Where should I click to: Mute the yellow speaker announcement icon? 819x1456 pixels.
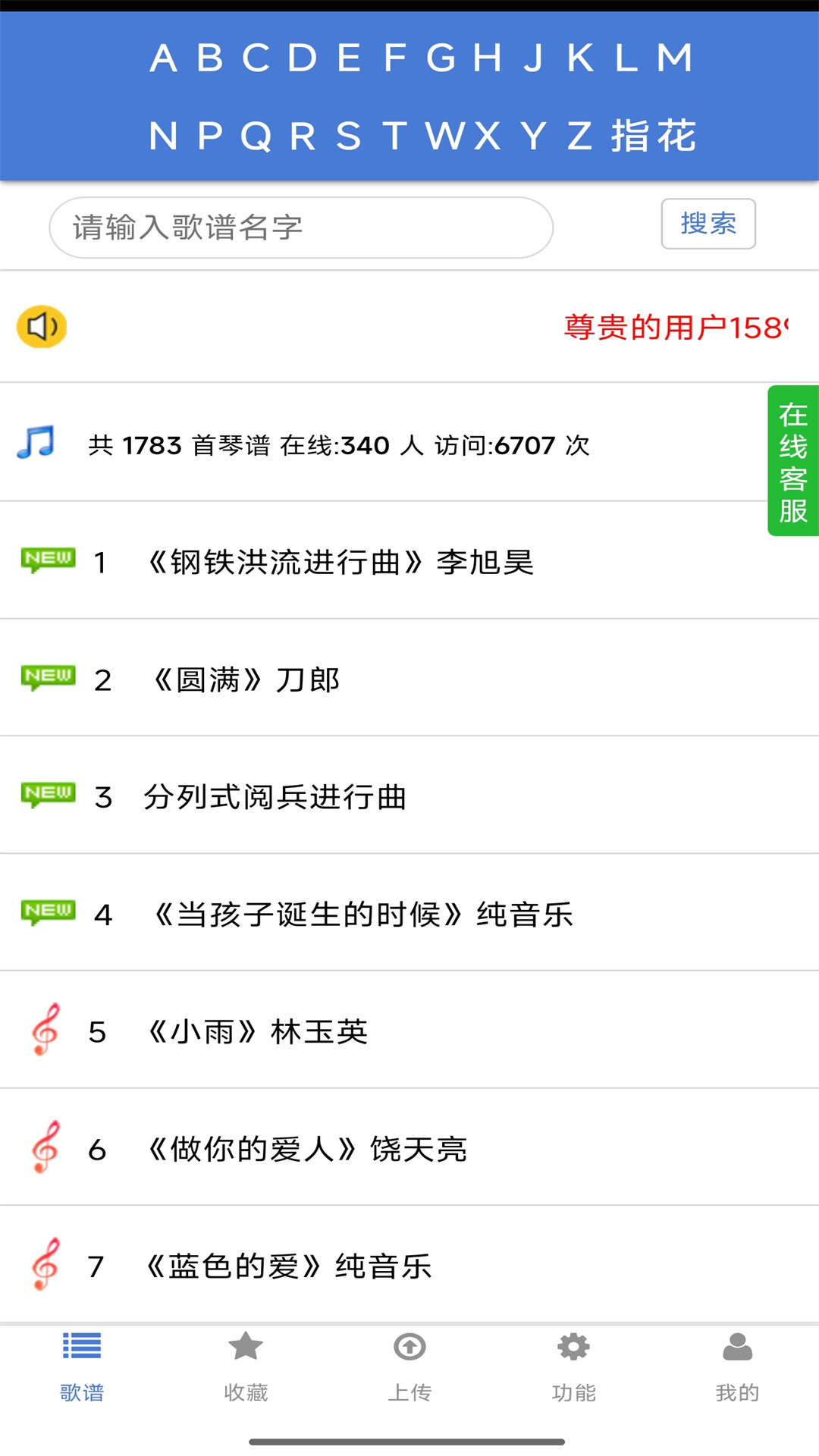[42, 326]
